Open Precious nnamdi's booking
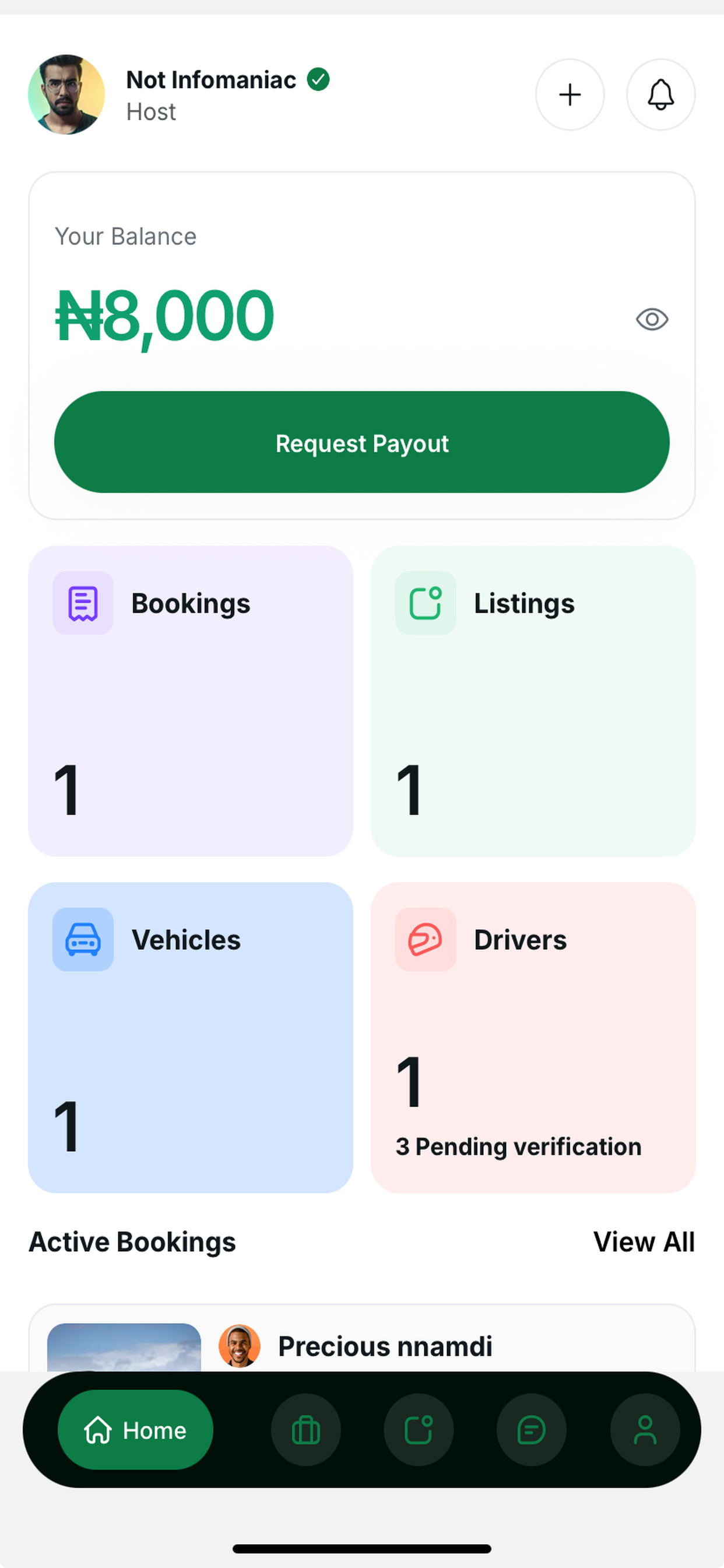Screen dimensions: 724x1568 (362, 1338)
